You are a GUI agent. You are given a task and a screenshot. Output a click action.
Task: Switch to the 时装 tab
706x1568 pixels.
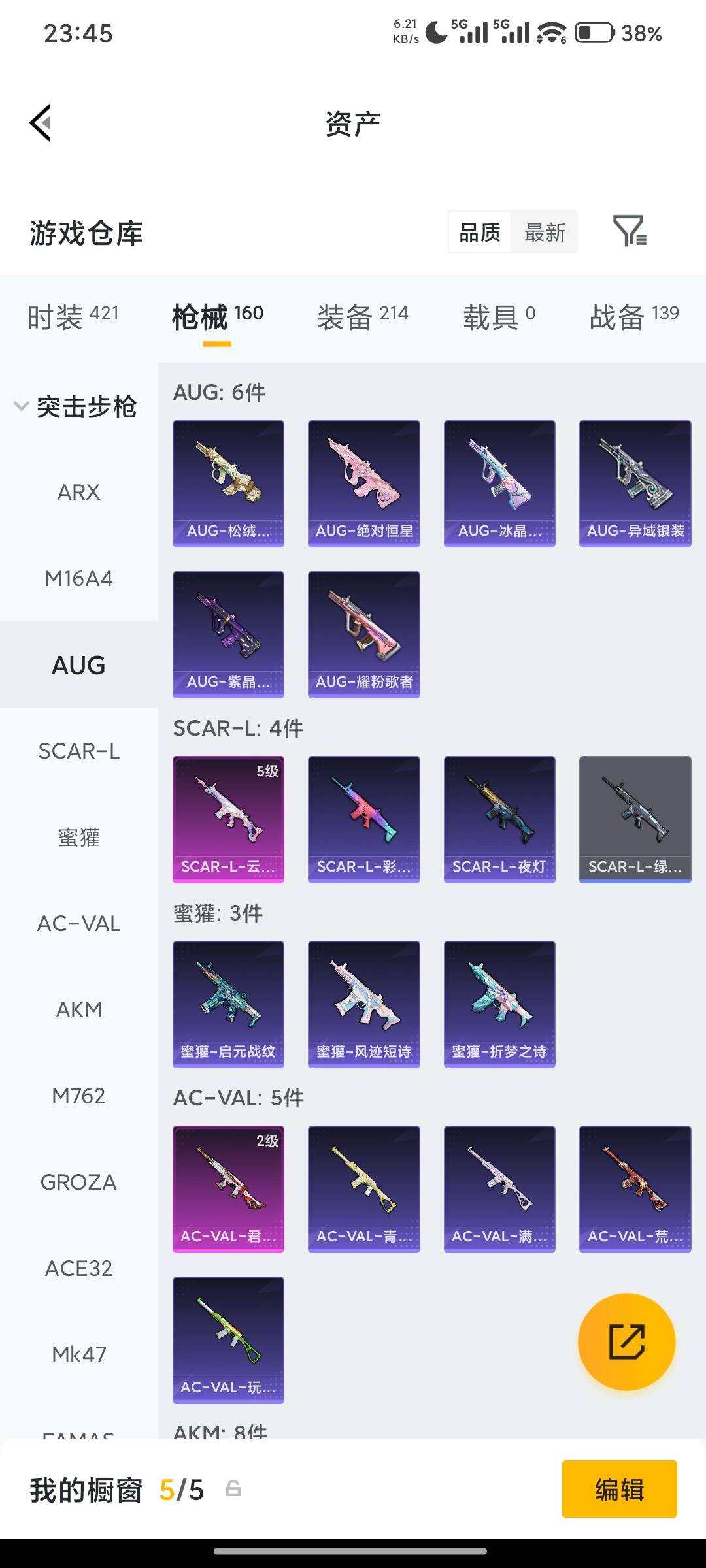tap(73, 317)
